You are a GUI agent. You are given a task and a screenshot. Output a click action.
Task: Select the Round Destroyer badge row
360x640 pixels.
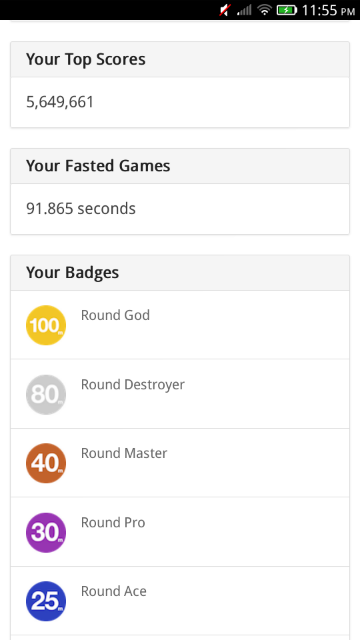click(180, 394)
